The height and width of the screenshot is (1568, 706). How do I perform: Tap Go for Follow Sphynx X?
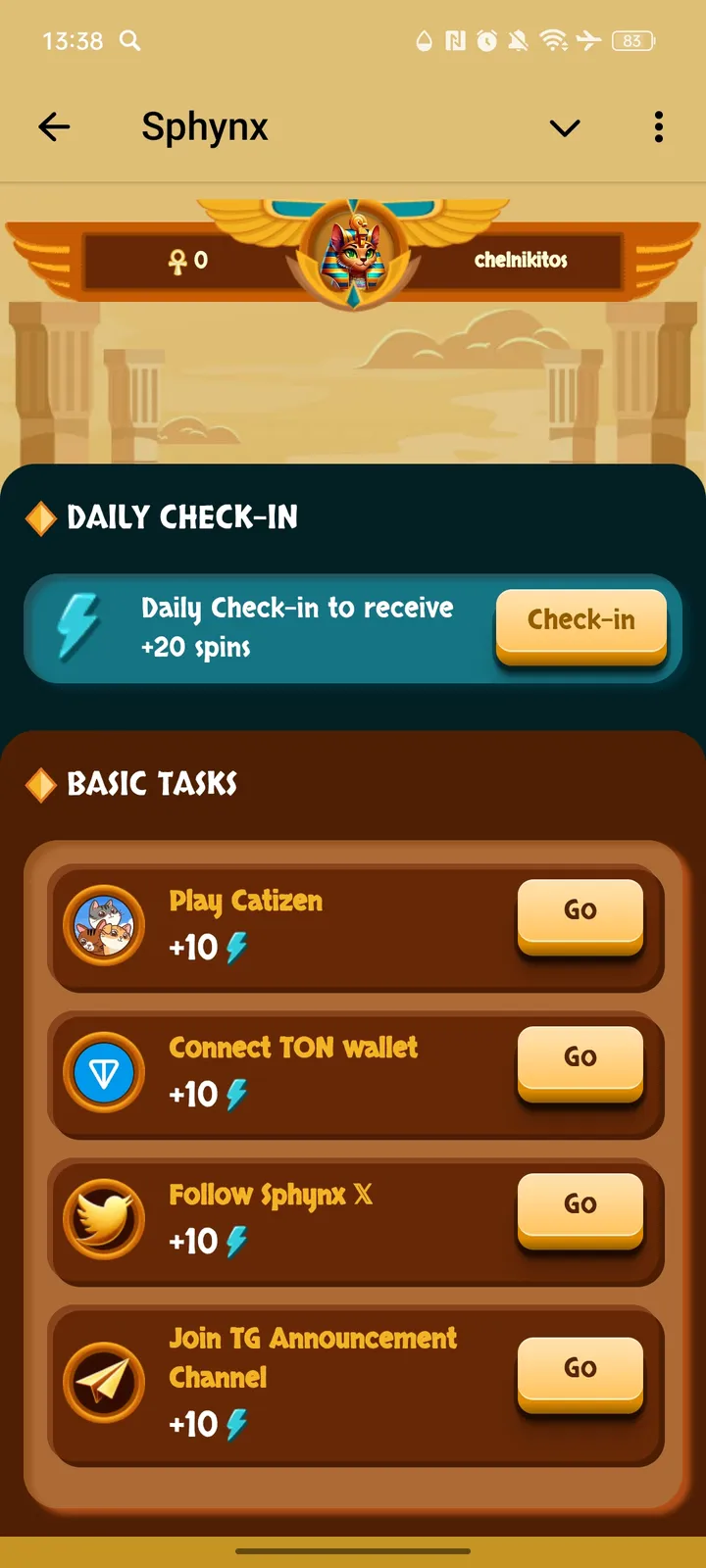[x=580, y=1206]
